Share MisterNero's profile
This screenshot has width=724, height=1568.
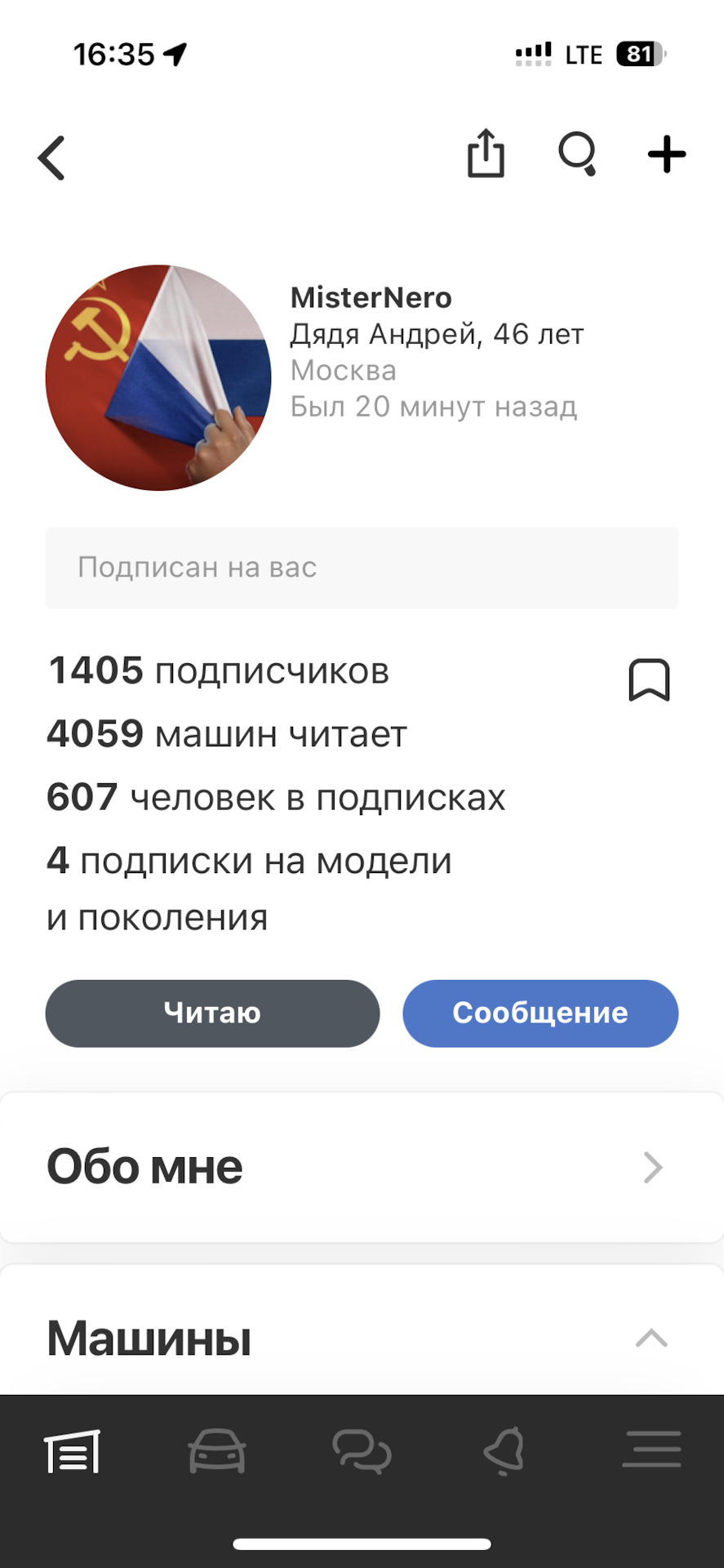click(x=486, y=154)
